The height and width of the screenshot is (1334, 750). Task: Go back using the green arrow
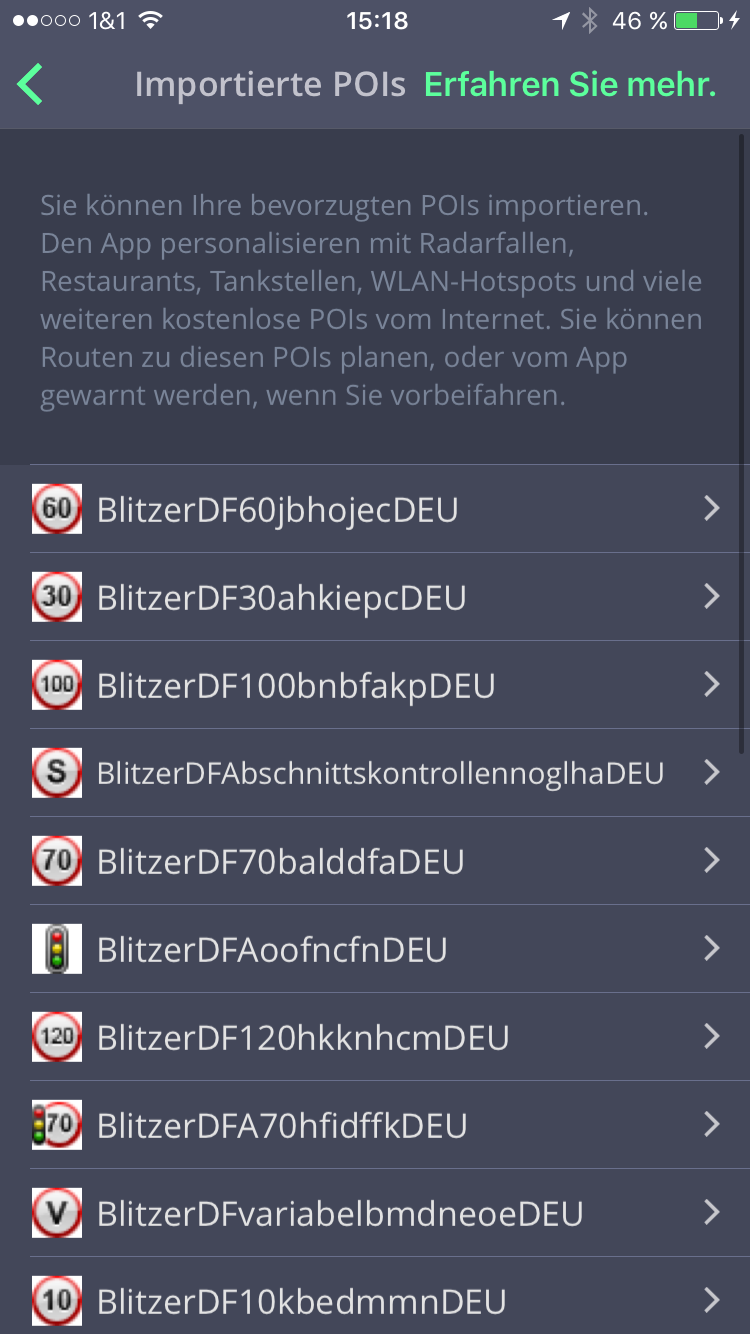coord(31,85)
